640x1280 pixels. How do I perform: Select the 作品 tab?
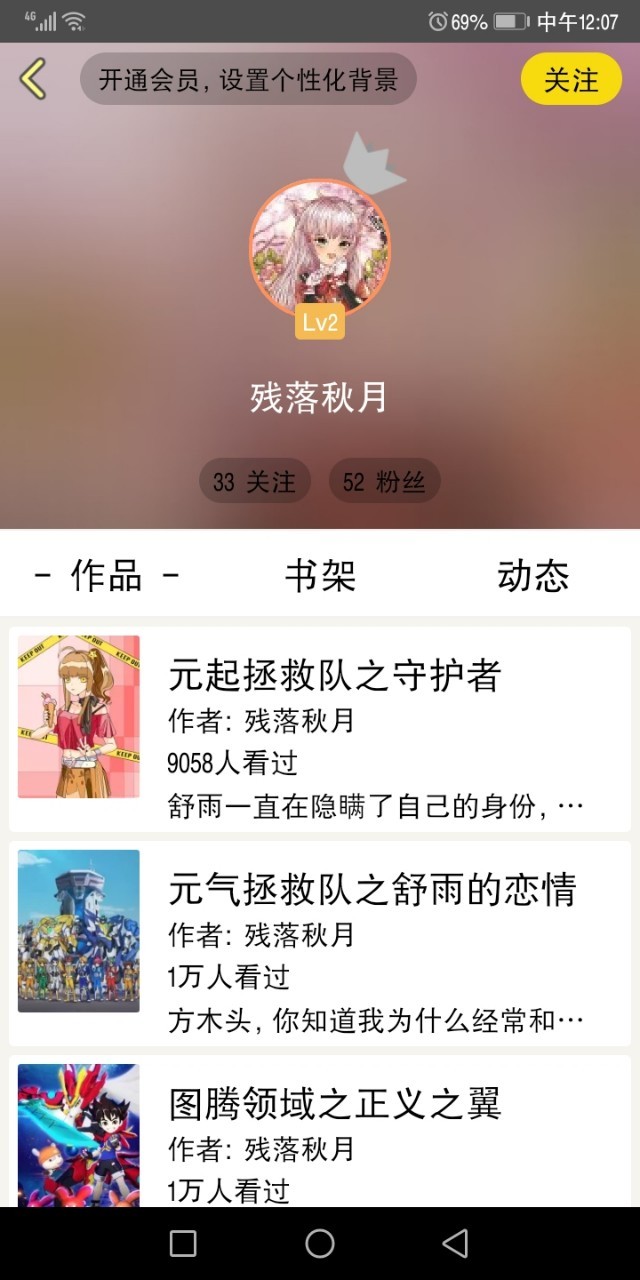pyautogui.click(x=107, y=576)
